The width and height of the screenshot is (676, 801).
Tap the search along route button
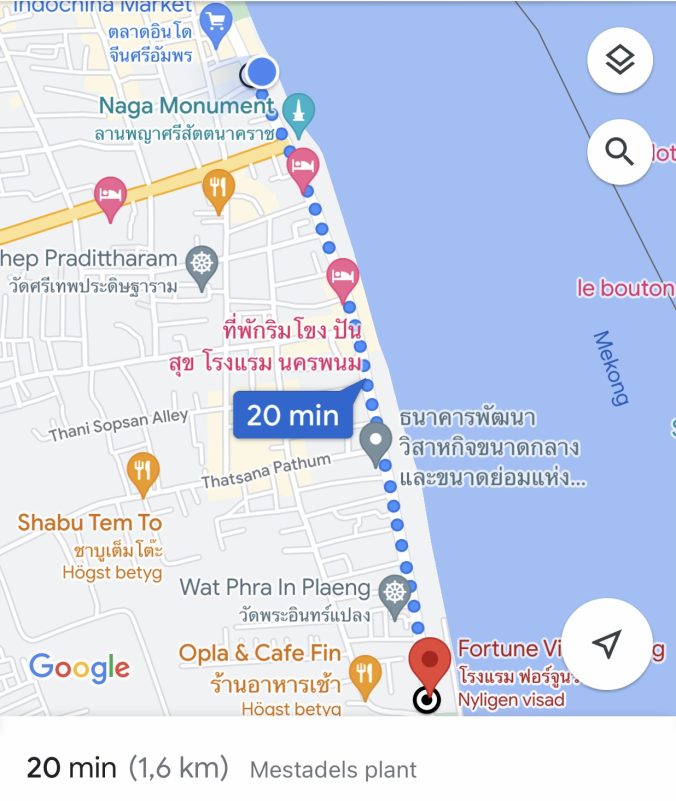(620, 152)
